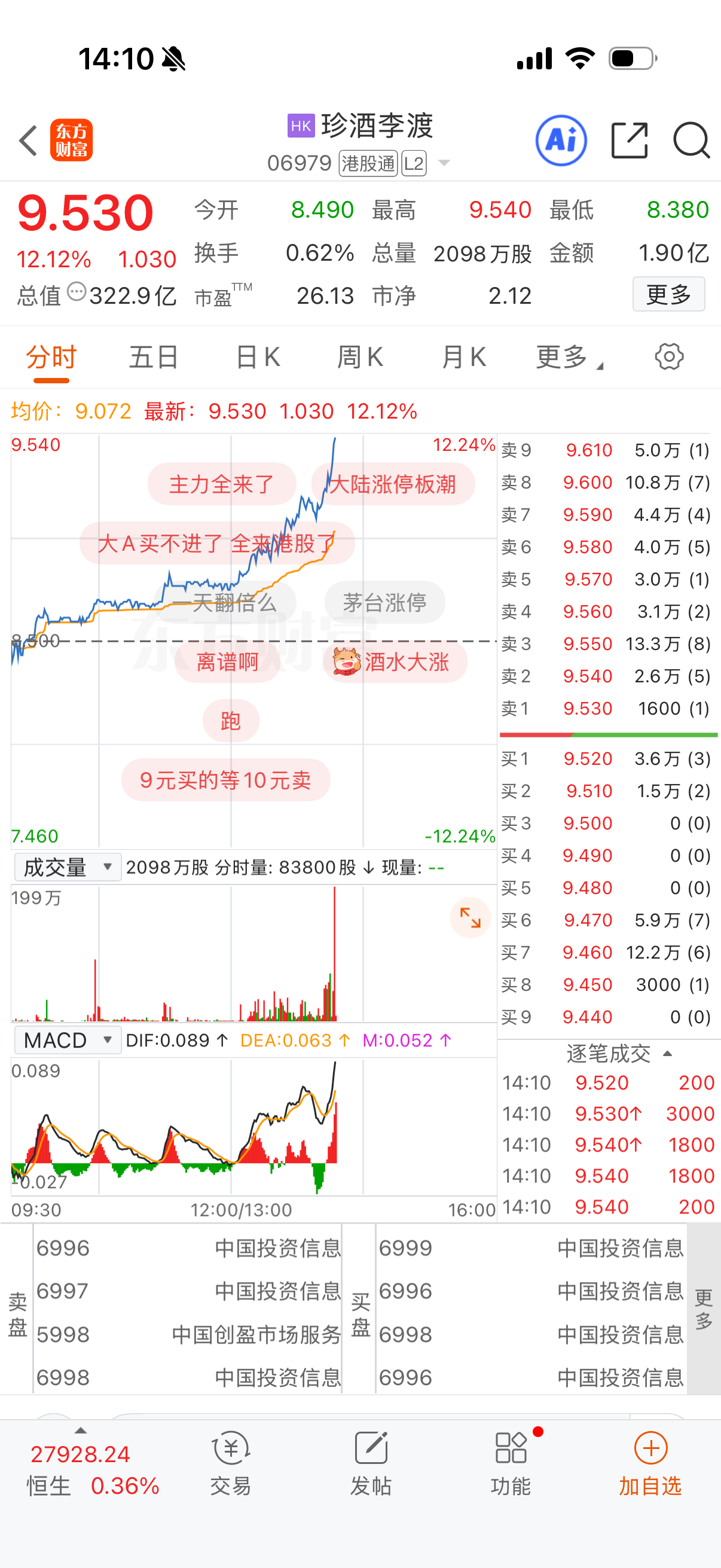Write a post with 发帖

[371, 1463]
